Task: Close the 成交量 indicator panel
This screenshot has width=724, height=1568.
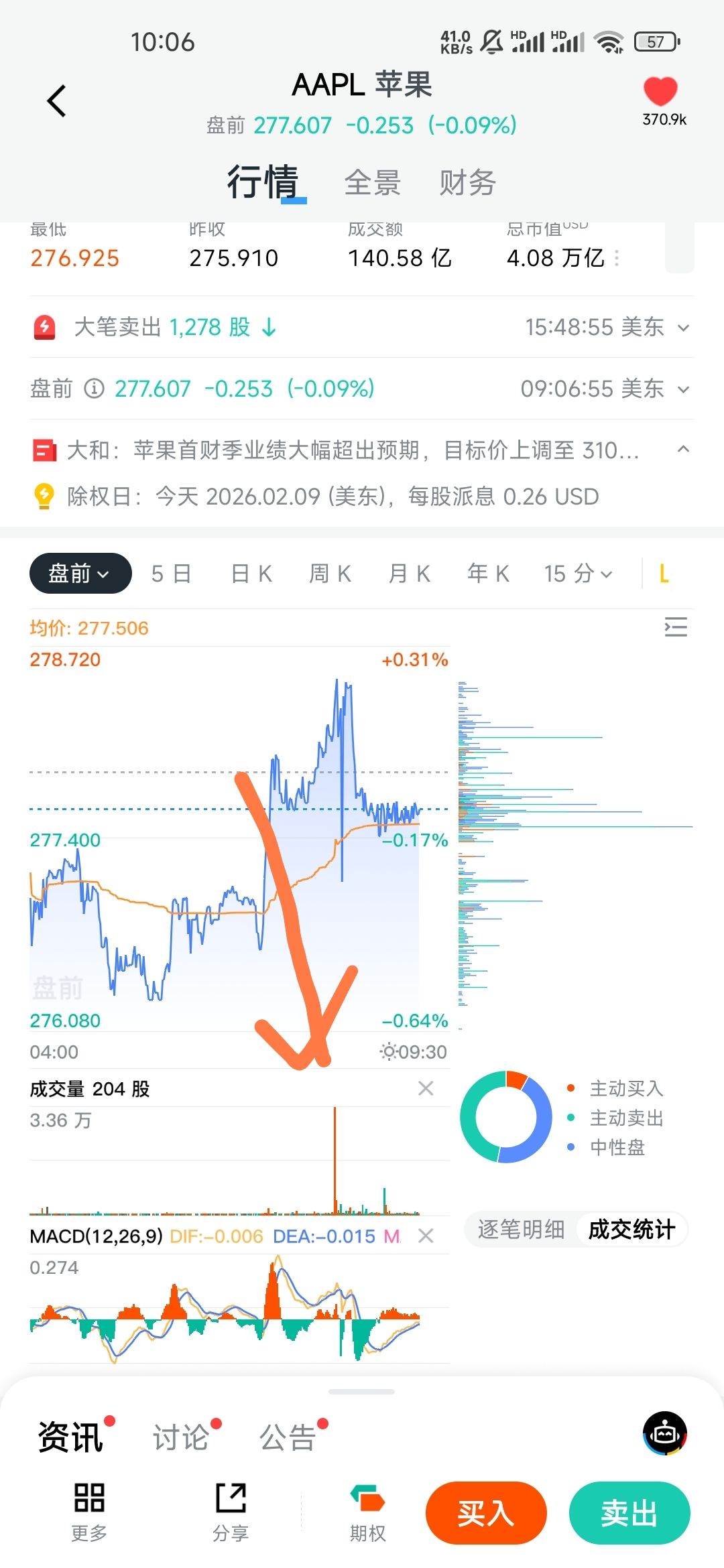Action: click(426, 1089)
